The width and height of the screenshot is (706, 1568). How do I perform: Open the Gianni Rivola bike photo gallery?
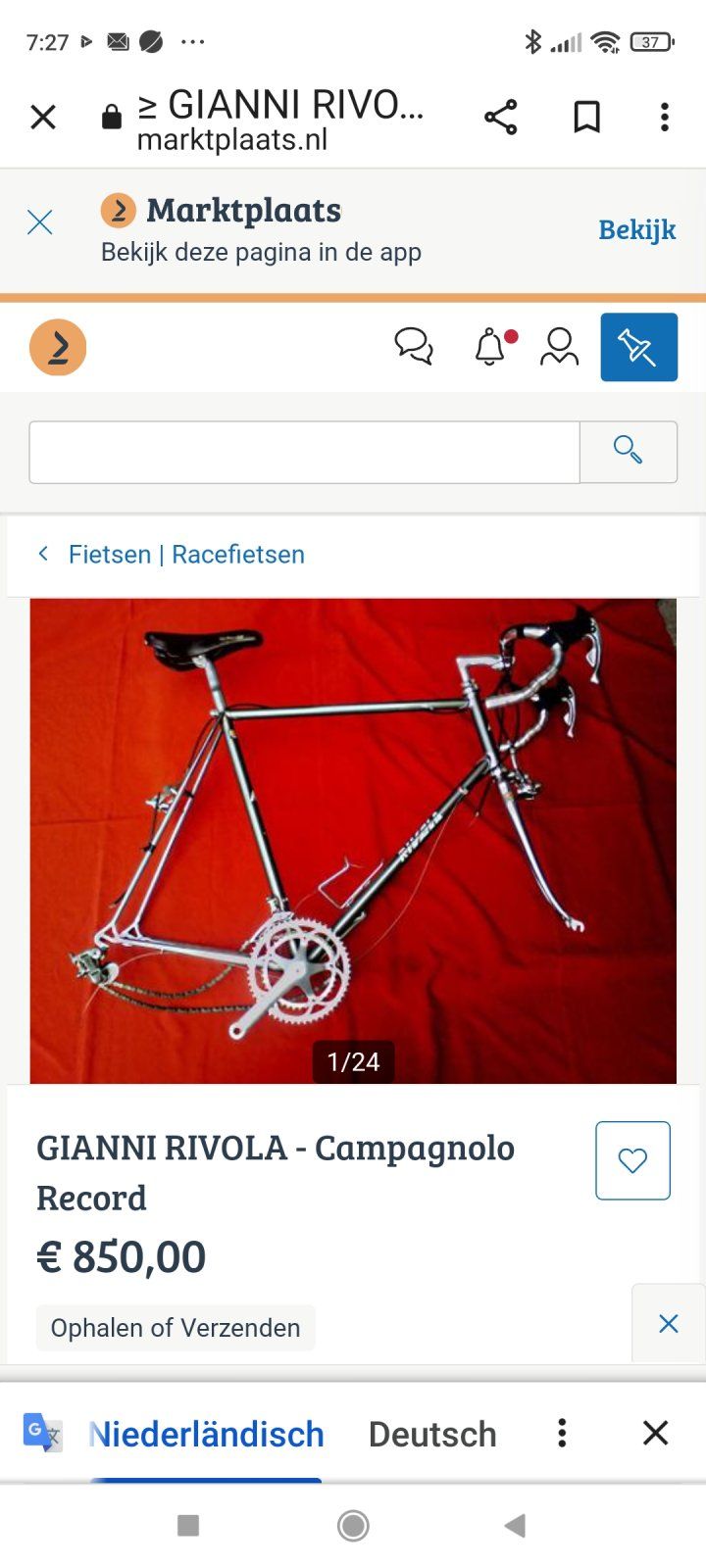click(x=353, y=840)
